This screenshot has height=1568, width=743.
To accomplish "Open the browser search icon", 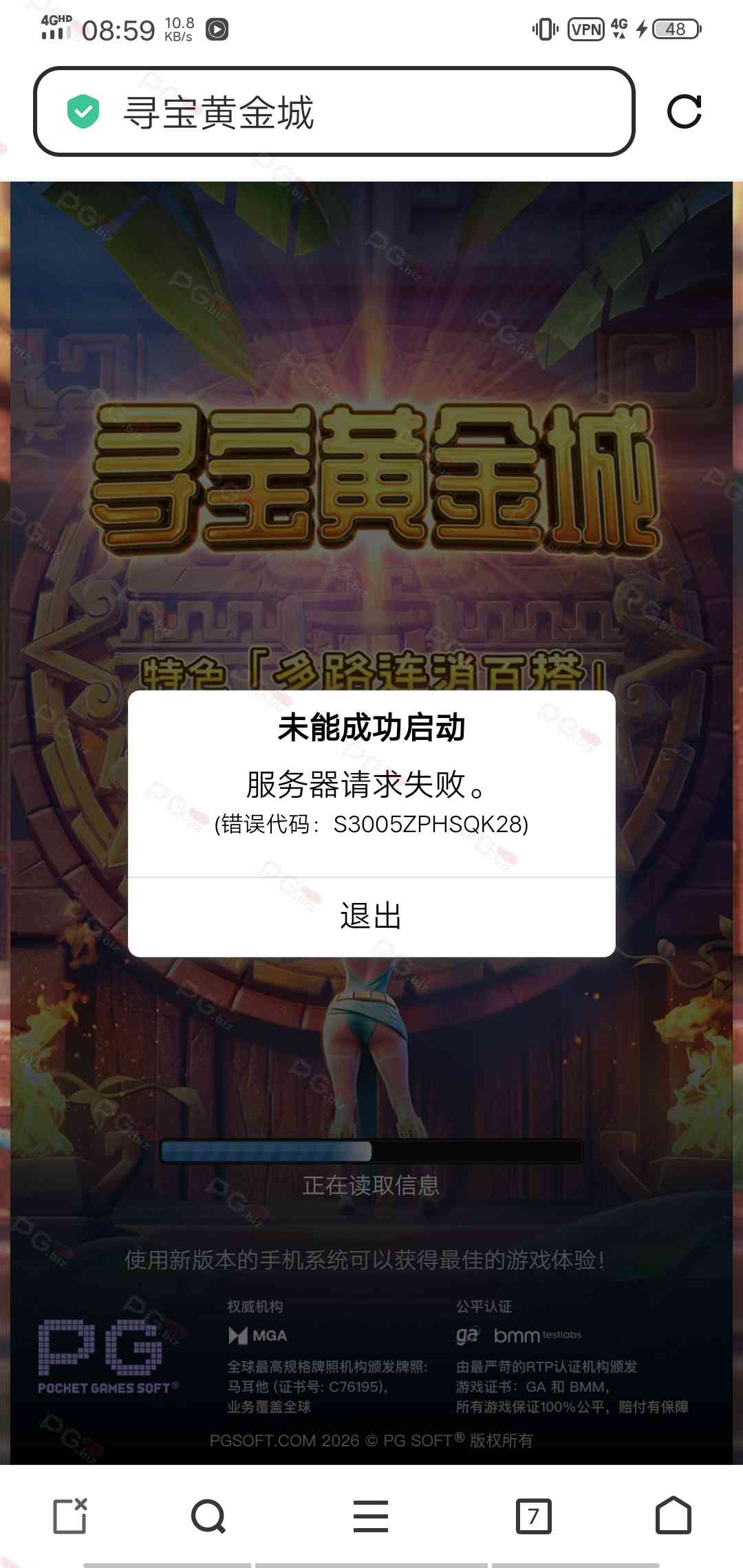I will pyautogui.click(x=208, y=1516).
